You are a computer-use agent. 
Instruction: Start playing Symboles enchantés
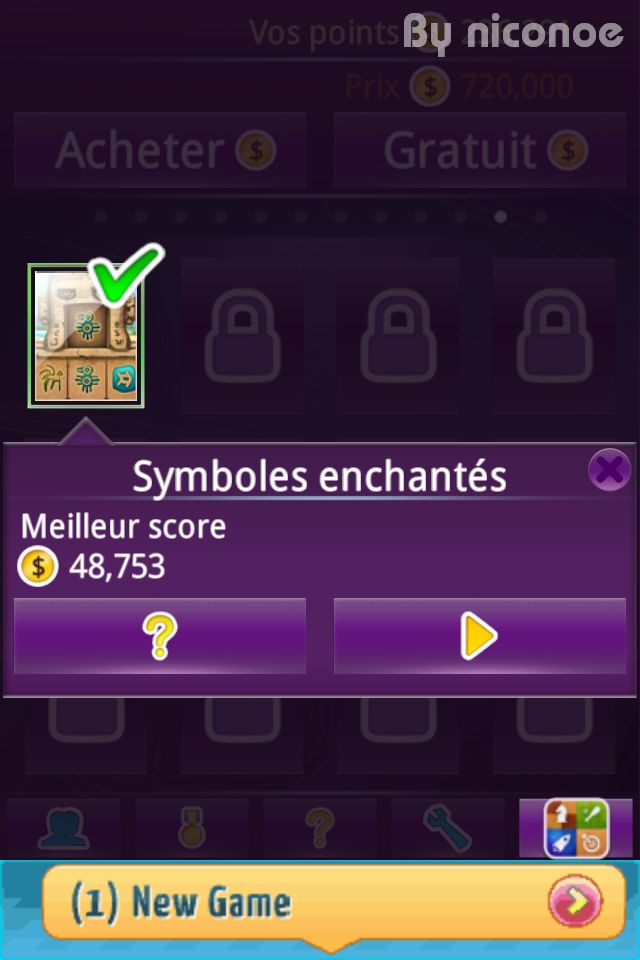pos(479,636)
